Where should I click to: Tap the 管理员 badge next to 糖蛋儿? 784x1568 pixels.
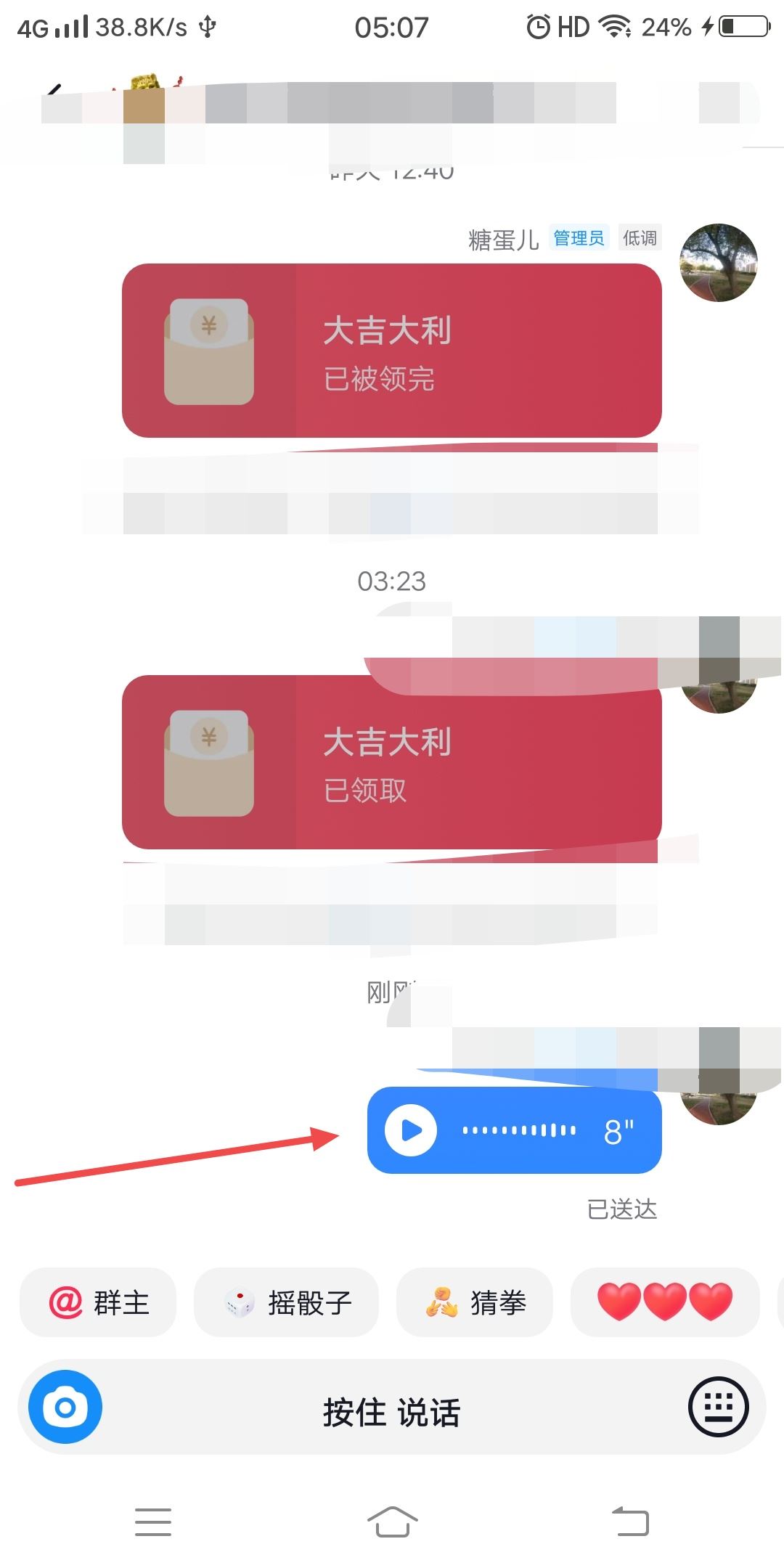(x=579, y=238)
